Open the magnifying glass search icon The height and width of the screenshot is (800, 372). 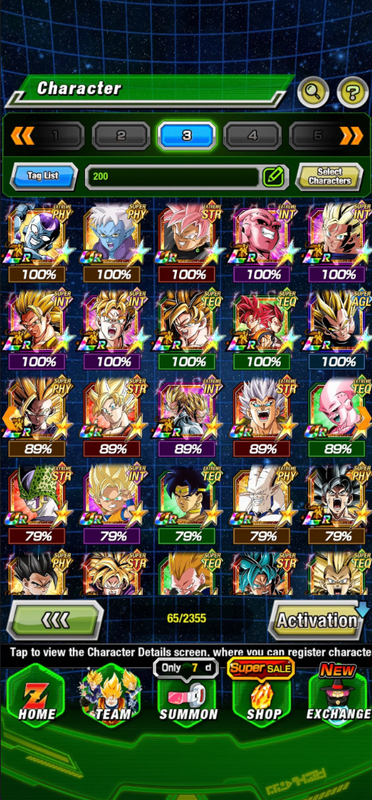pyautogui.click(x=313, y=92)
